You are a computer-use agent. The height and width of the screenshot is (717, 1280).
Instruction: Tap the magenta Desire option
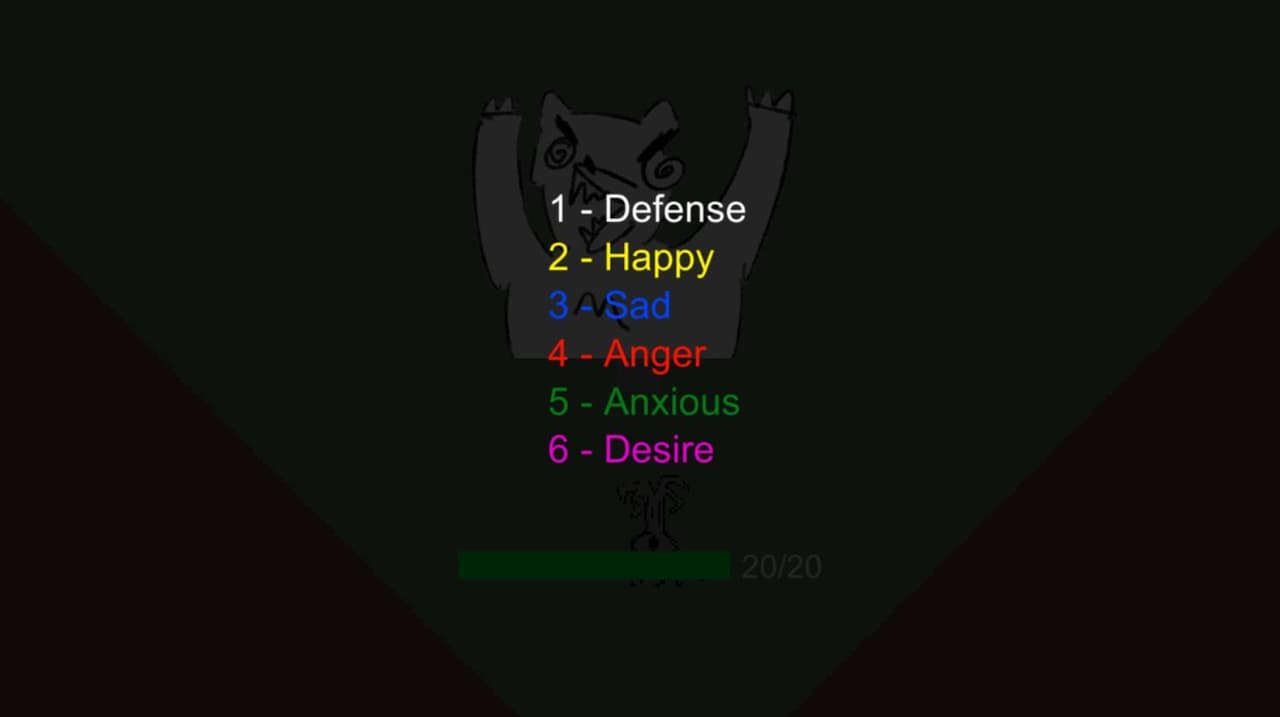[631, 450]
